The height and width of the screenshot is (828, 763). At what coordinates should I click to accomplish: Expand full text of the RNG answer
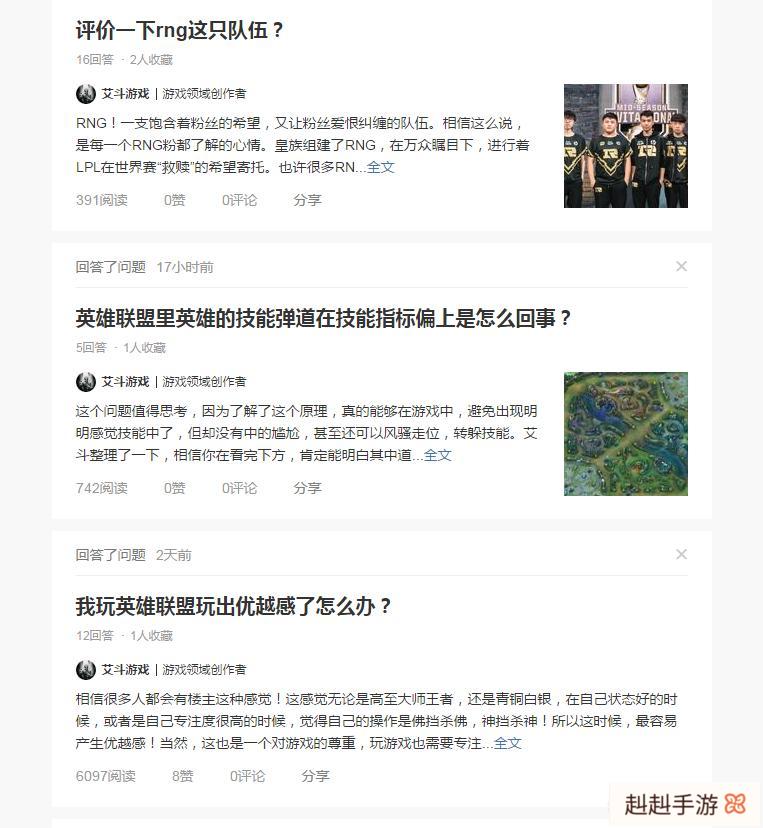(381, 167)
